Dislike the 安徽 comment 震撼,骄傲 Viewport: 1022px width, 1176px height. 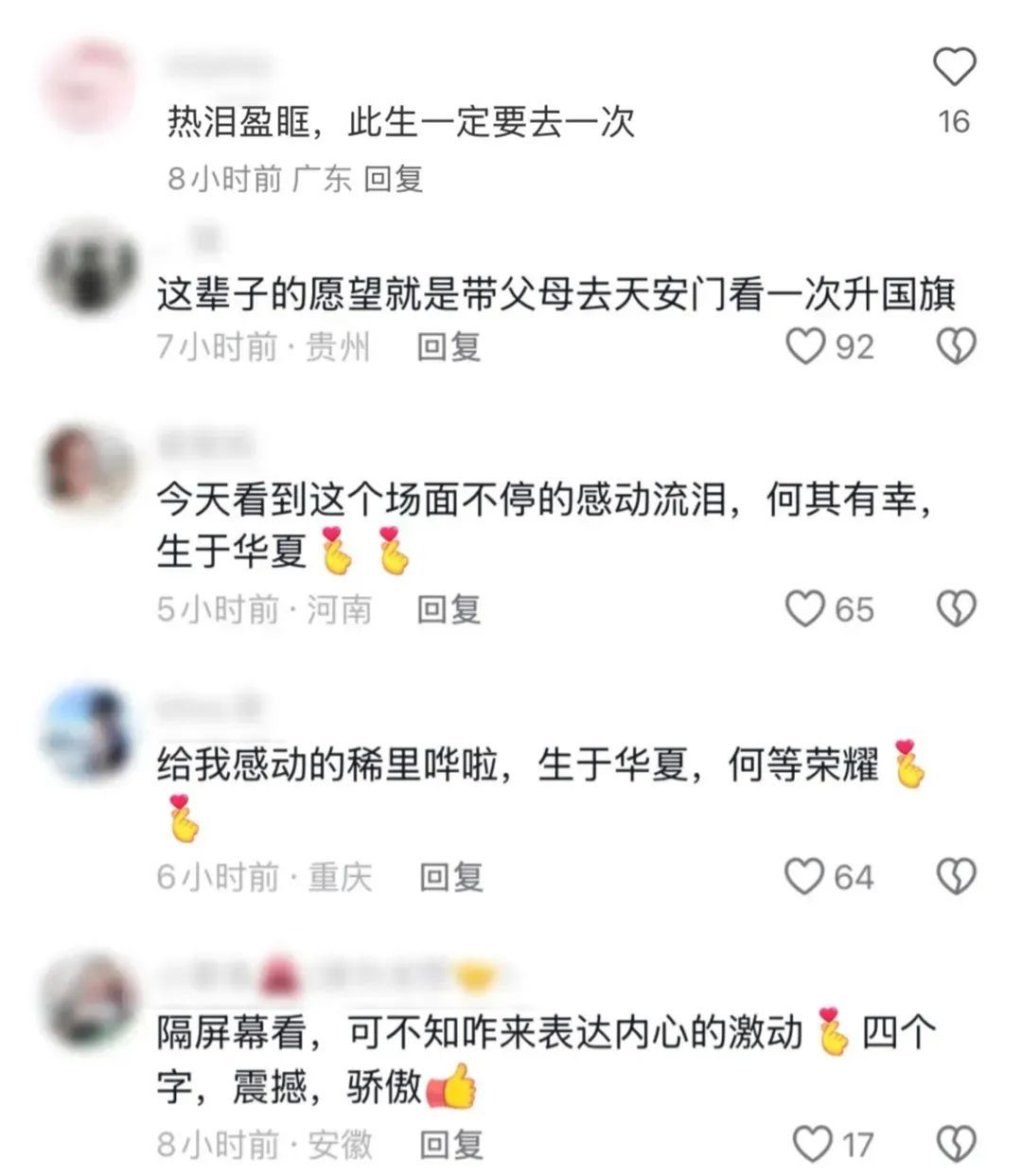[x=956, y=1144]
